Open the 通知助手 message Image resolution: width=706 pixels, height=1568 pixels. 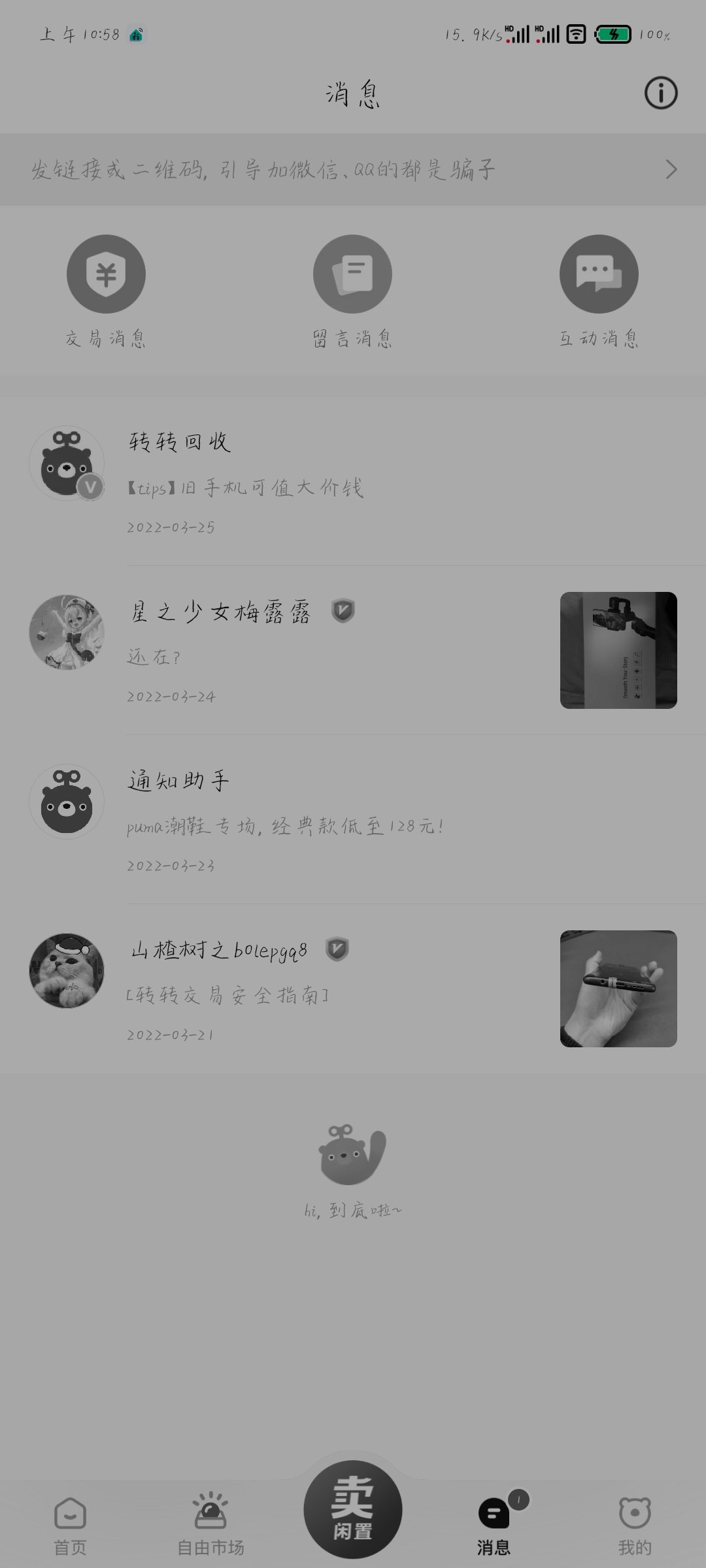[x=353, y=819]
